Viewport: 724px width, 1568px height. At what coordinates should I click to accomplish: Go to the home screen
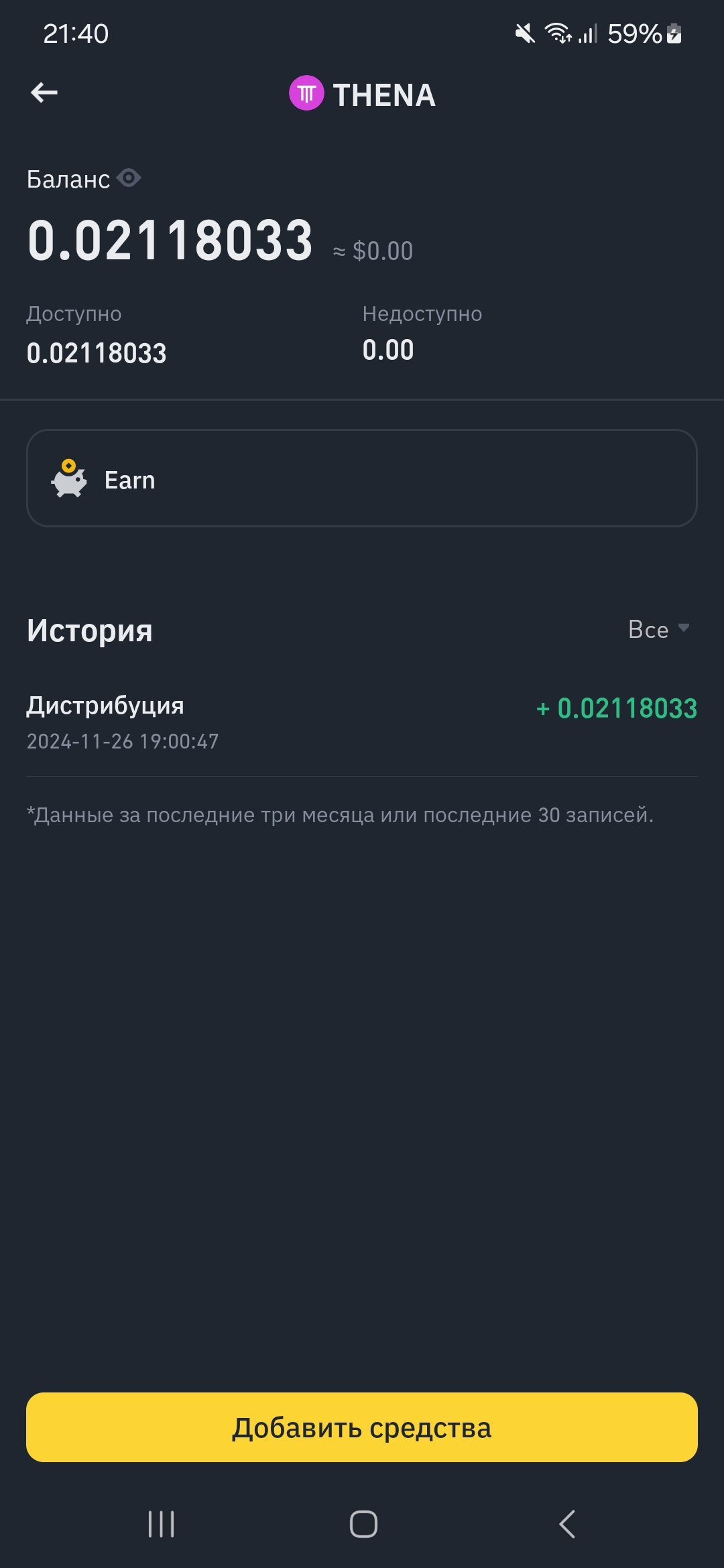click(x=363, y=1524)
